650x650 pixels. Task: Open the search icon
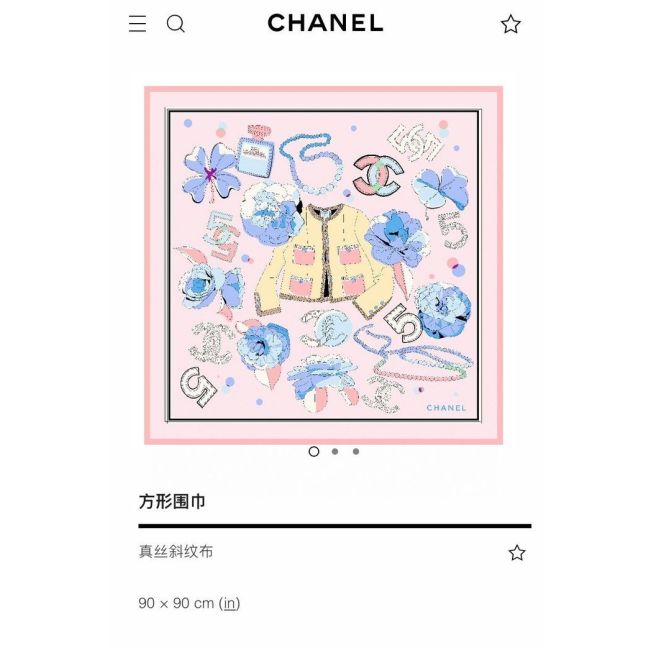(176, 24)
